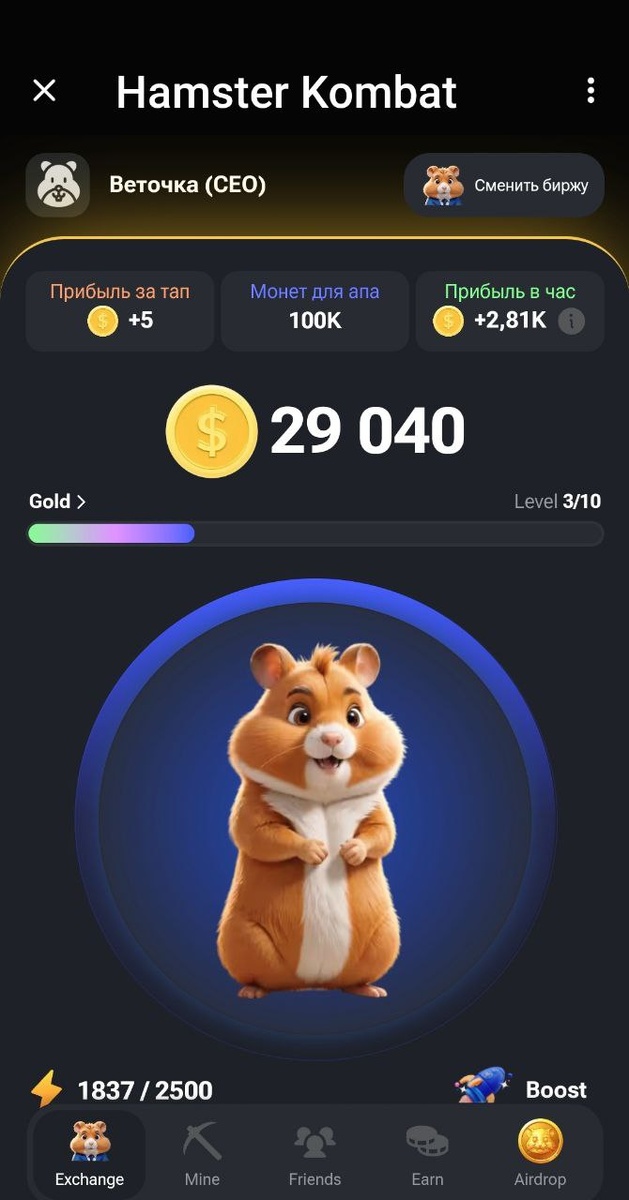This screenshot has height=1200, width=629.
Task: Select the Earn tab
Action: (x=427, y=1155)
